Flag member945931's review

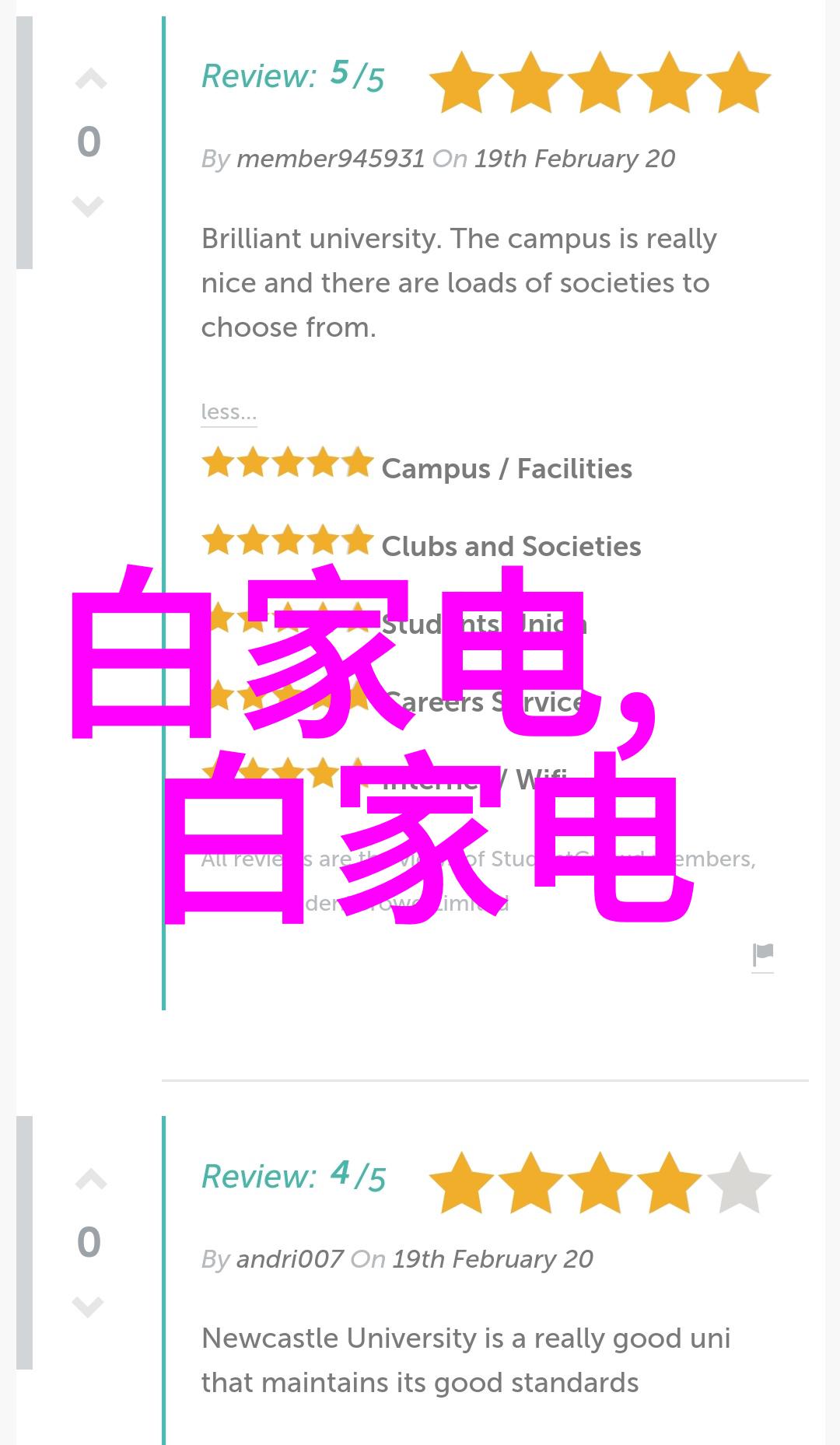point(763,955)
